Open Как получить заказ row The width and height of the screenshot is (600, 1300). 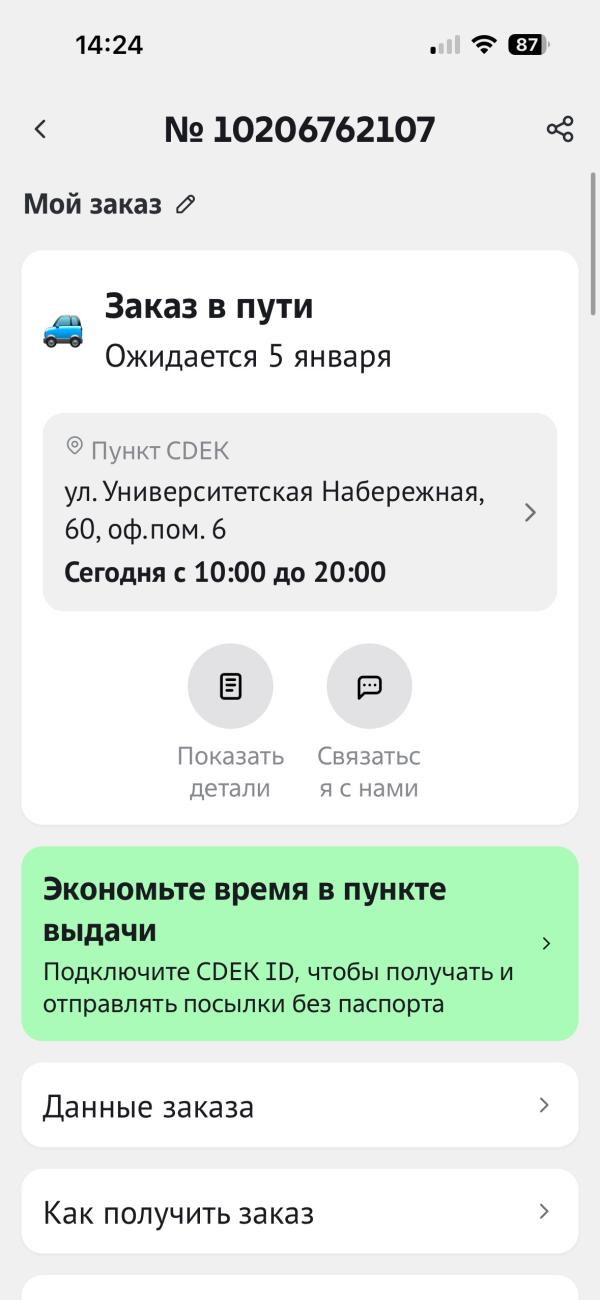click(x=300, y=1212)
